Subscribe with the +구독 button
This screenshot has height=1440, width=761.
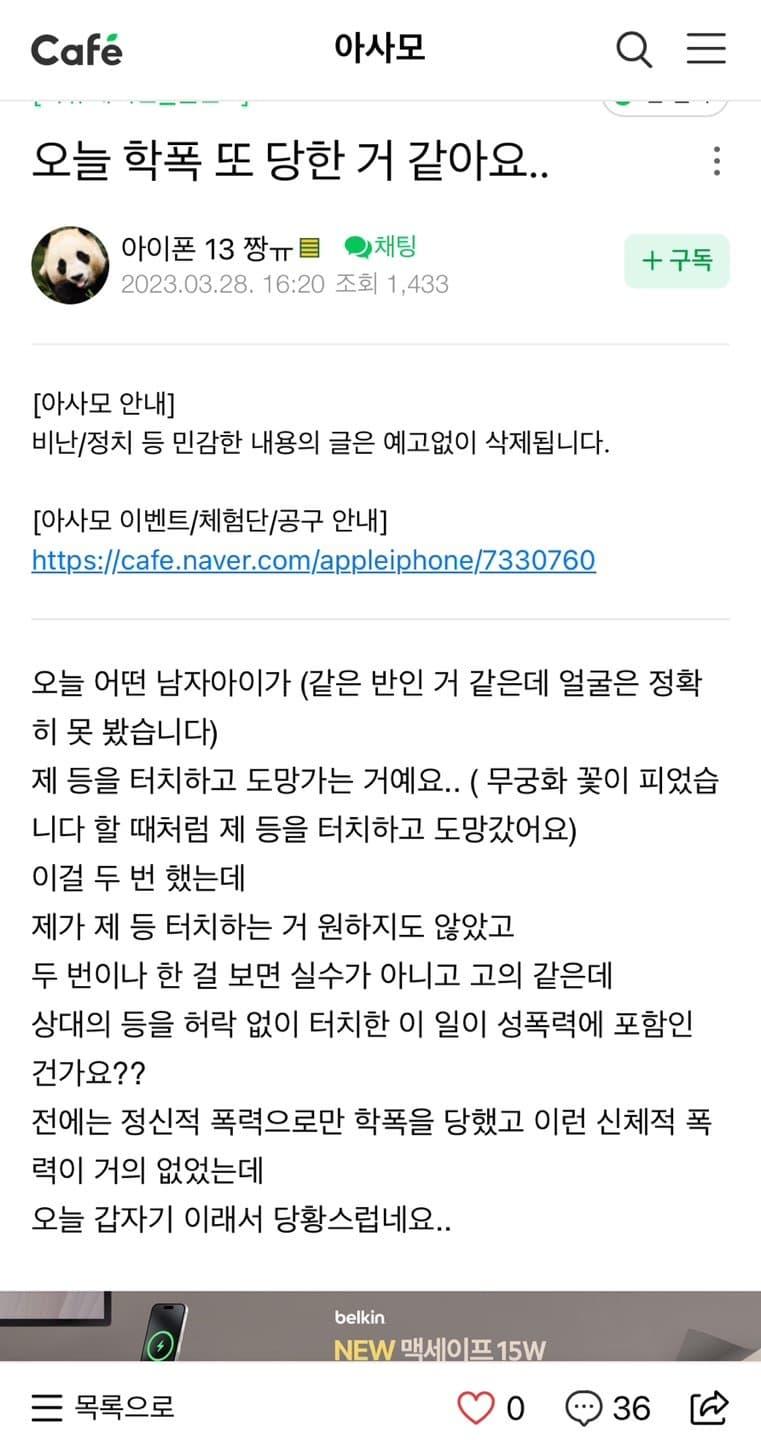677,261
